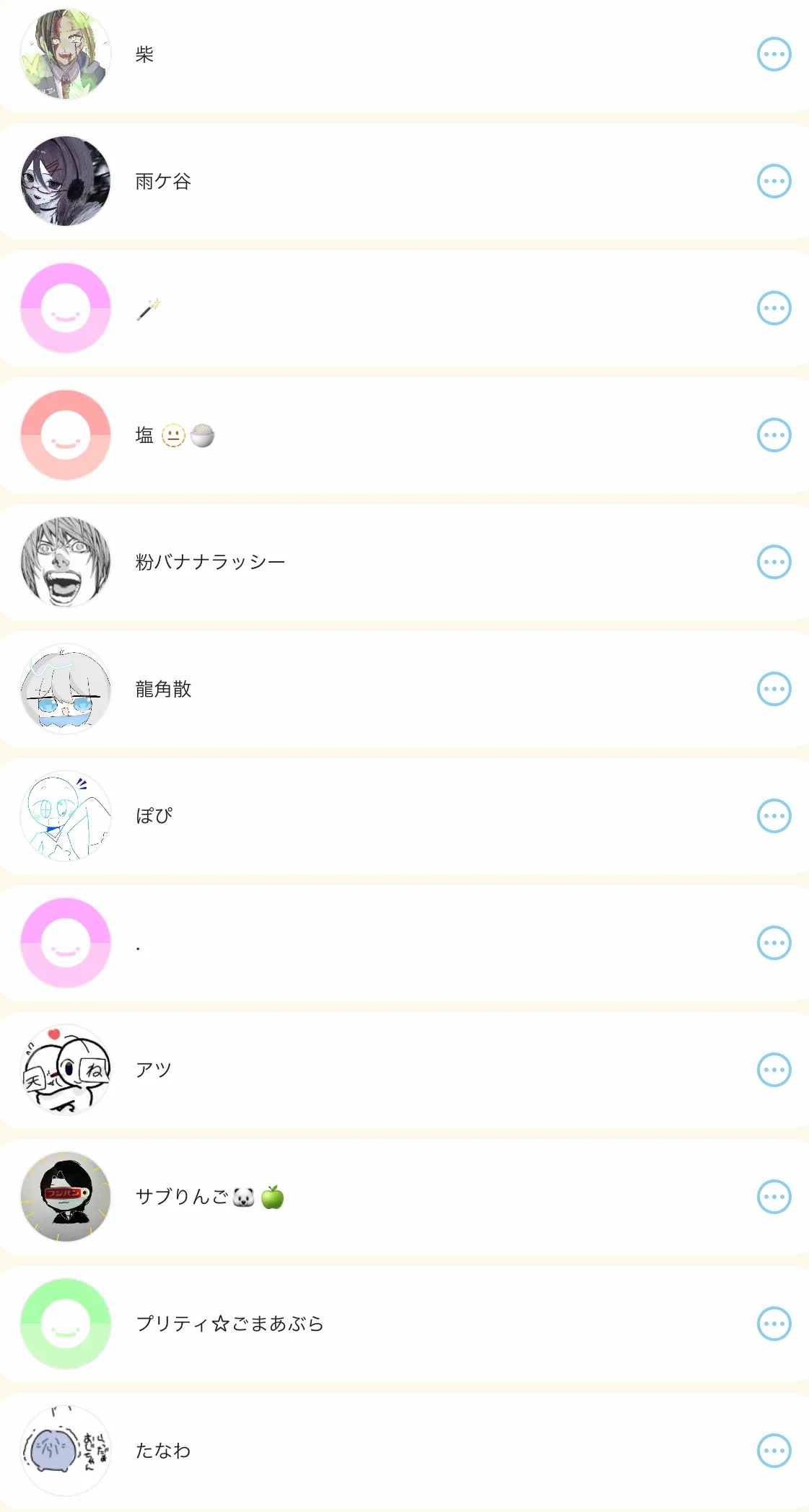Open the more options for 柴
The image size is (809, 1512).
pyautogui.click(x=774, y=54)
